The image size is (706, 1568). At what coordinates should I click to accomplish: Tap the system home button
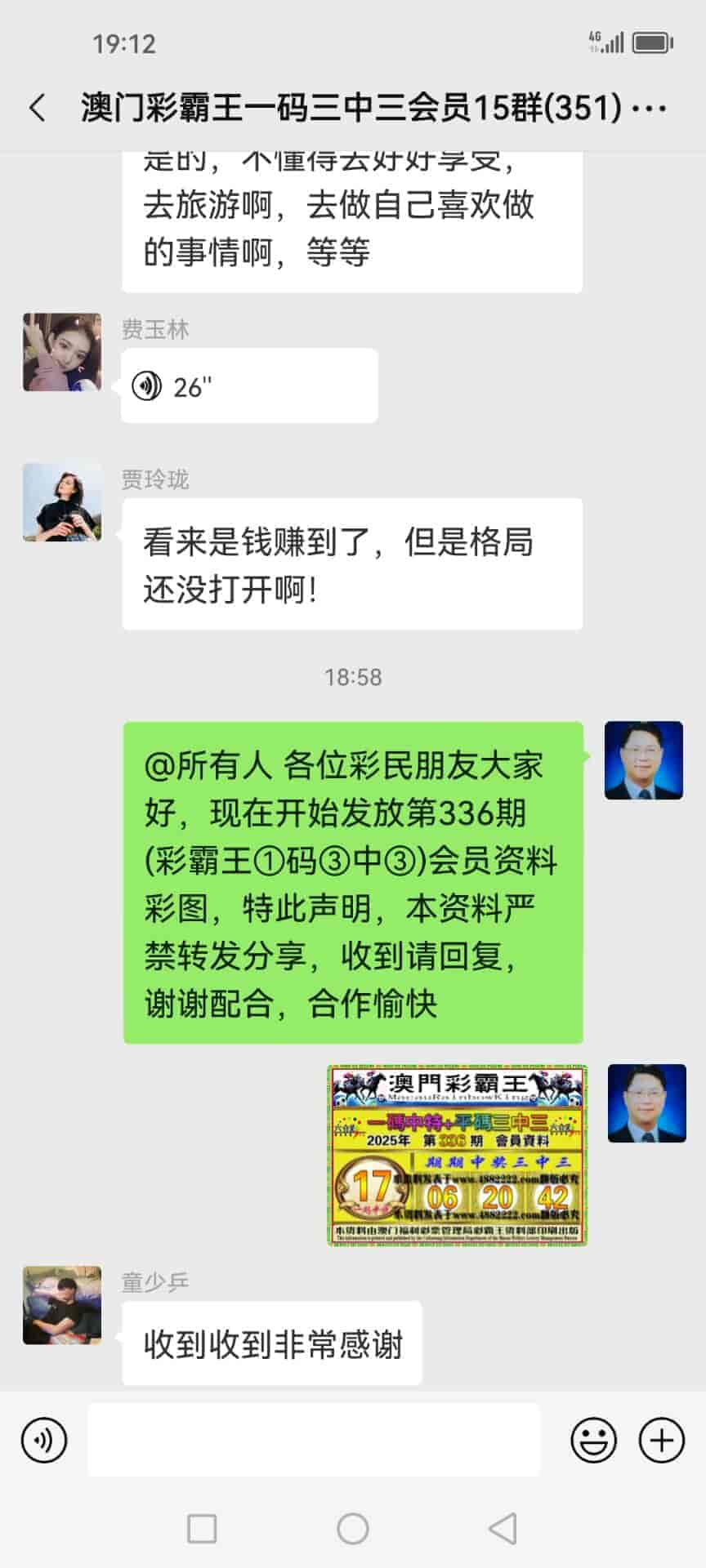pos(353,1528)
